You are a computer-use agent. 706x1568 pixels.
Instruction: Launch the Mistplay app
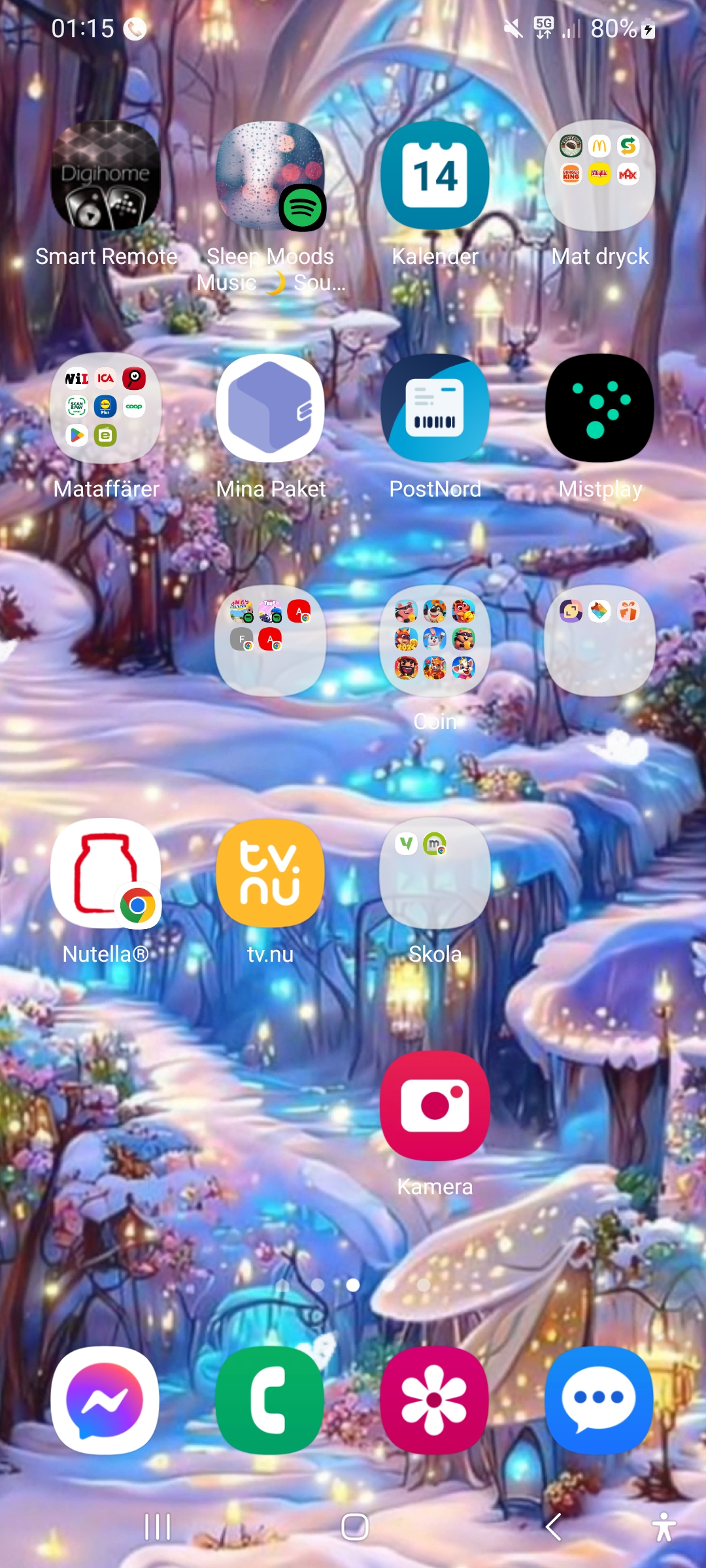(599, 408)
